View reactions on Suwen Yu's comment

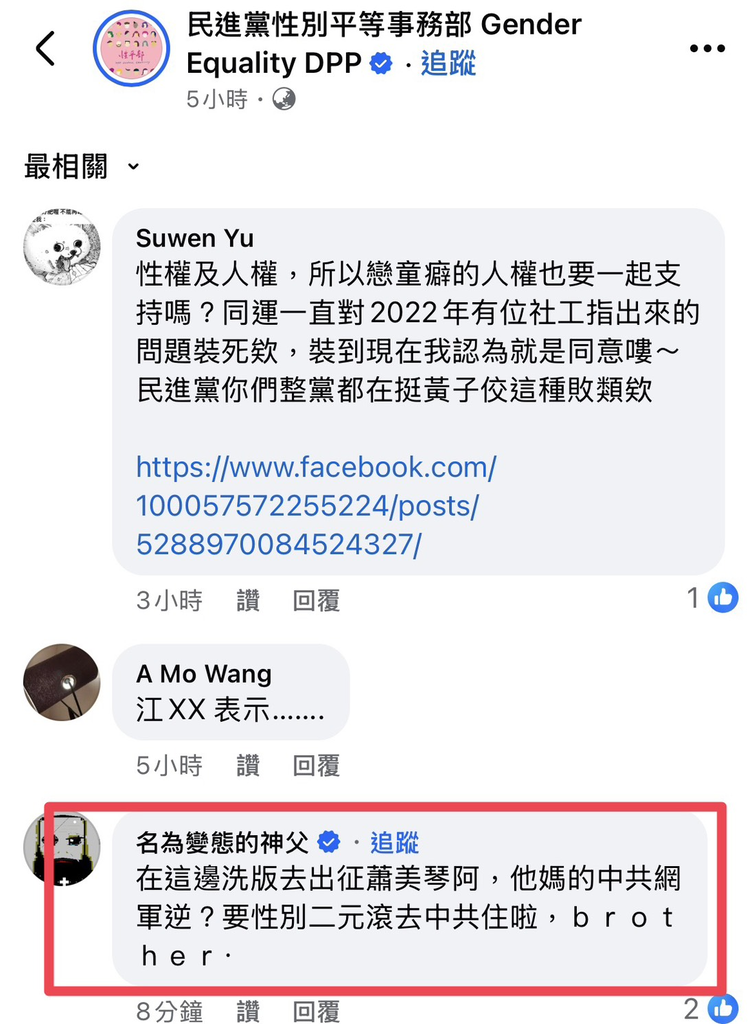[712, 598]
